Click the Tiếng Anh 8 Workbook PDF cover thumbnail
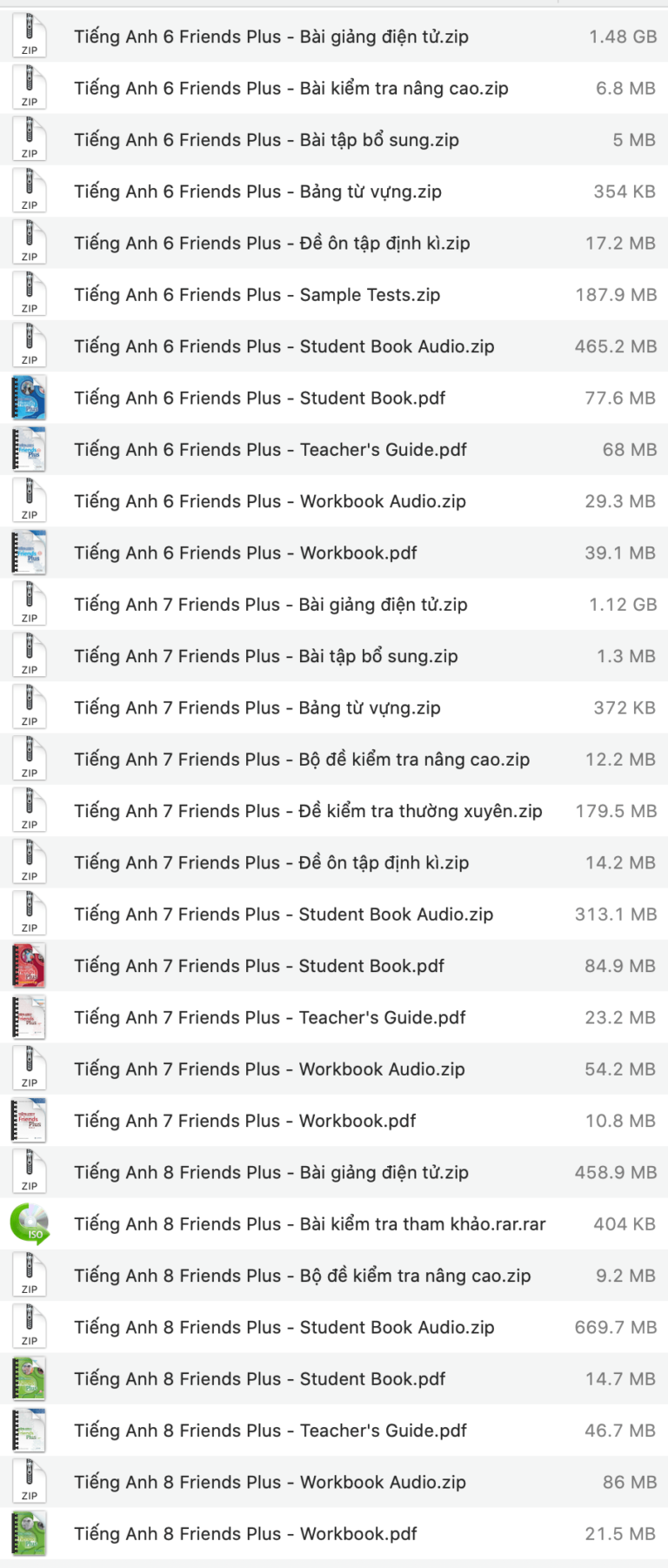 pyautogui.click(x=30, y=1533)
